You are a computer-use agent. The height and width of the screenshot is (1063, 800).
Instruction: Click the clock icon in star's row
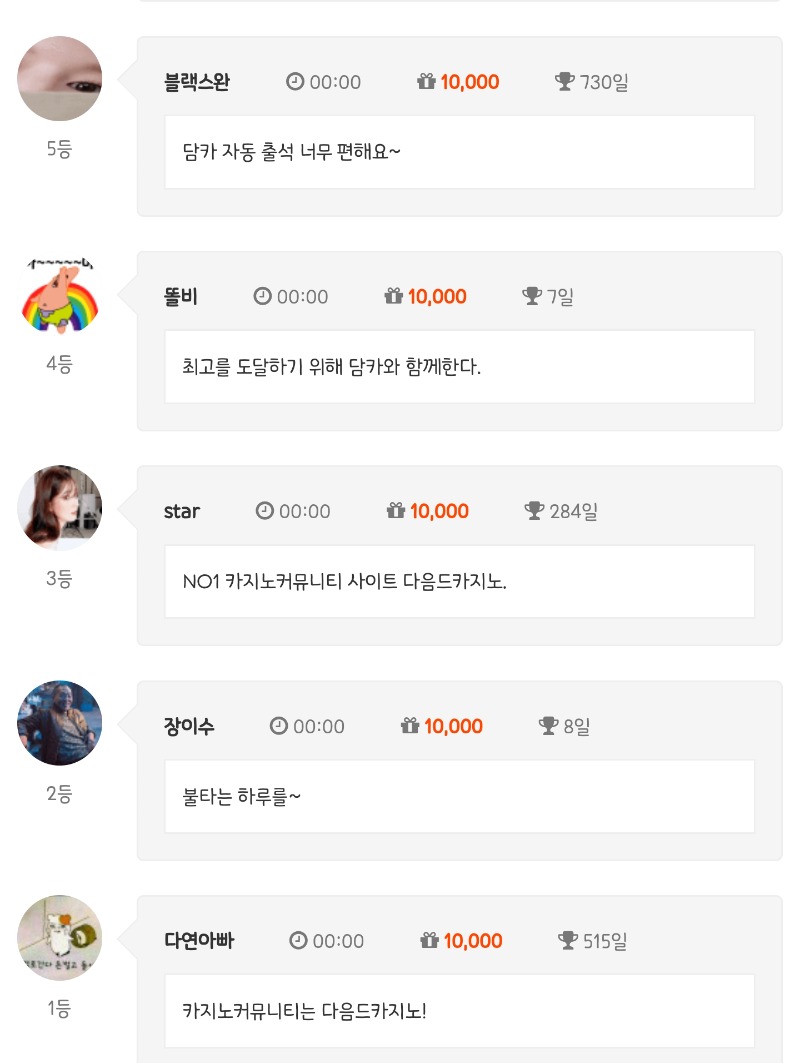(264, 511)
